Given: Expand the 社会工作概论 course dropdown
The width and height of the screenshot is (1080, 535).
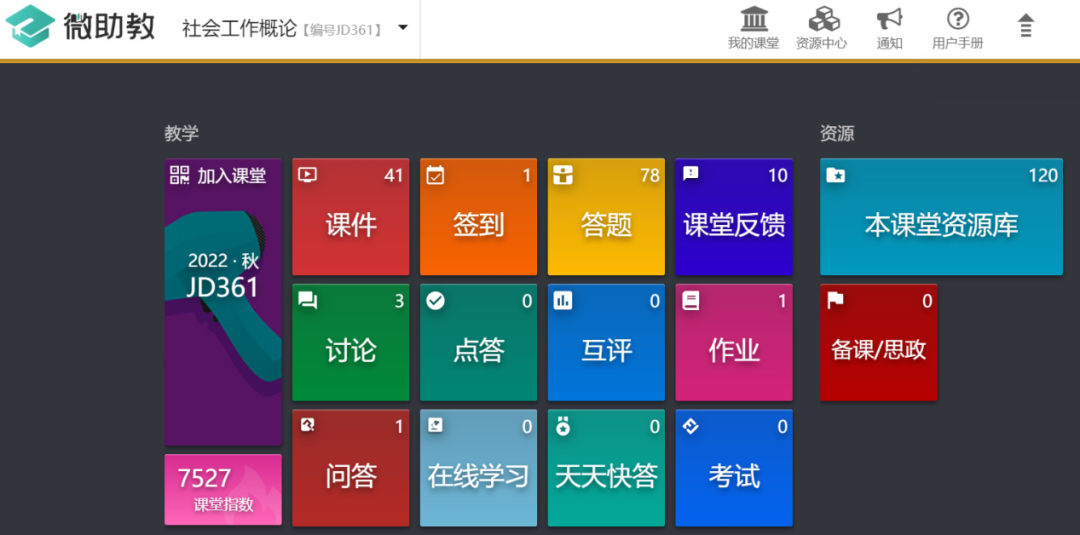Looking at the screenshot, I should click(403, 28).
